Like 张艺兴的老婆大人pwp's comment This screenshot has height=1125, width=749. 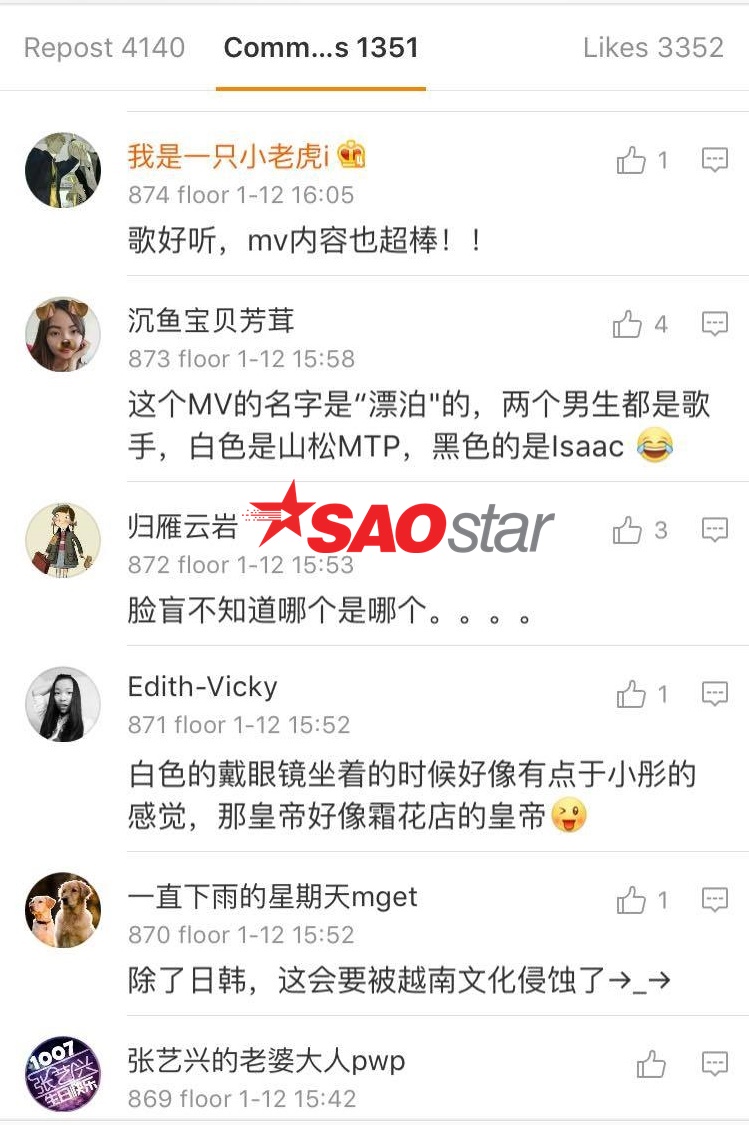651,1064
